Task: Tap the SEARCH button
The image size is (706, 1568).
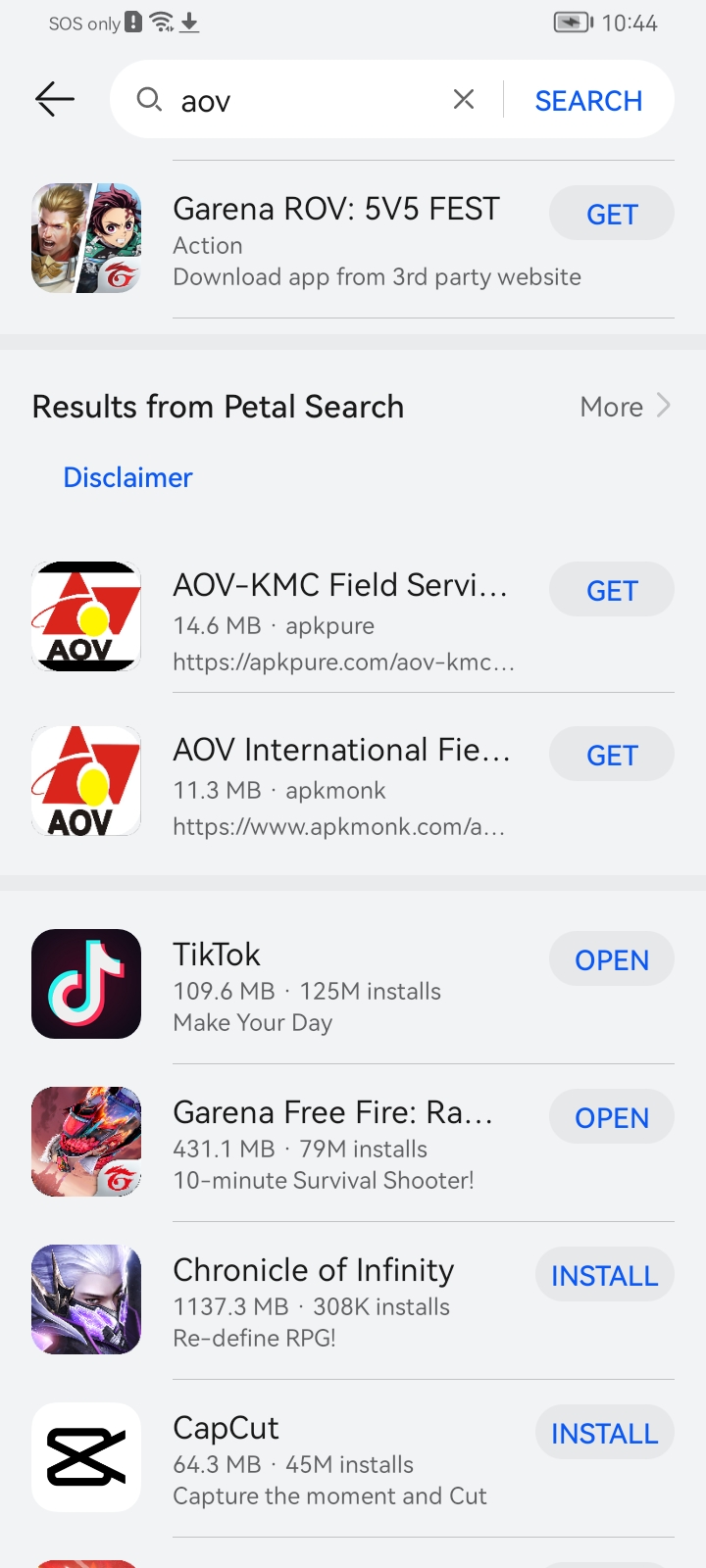Action: [588, 101]
